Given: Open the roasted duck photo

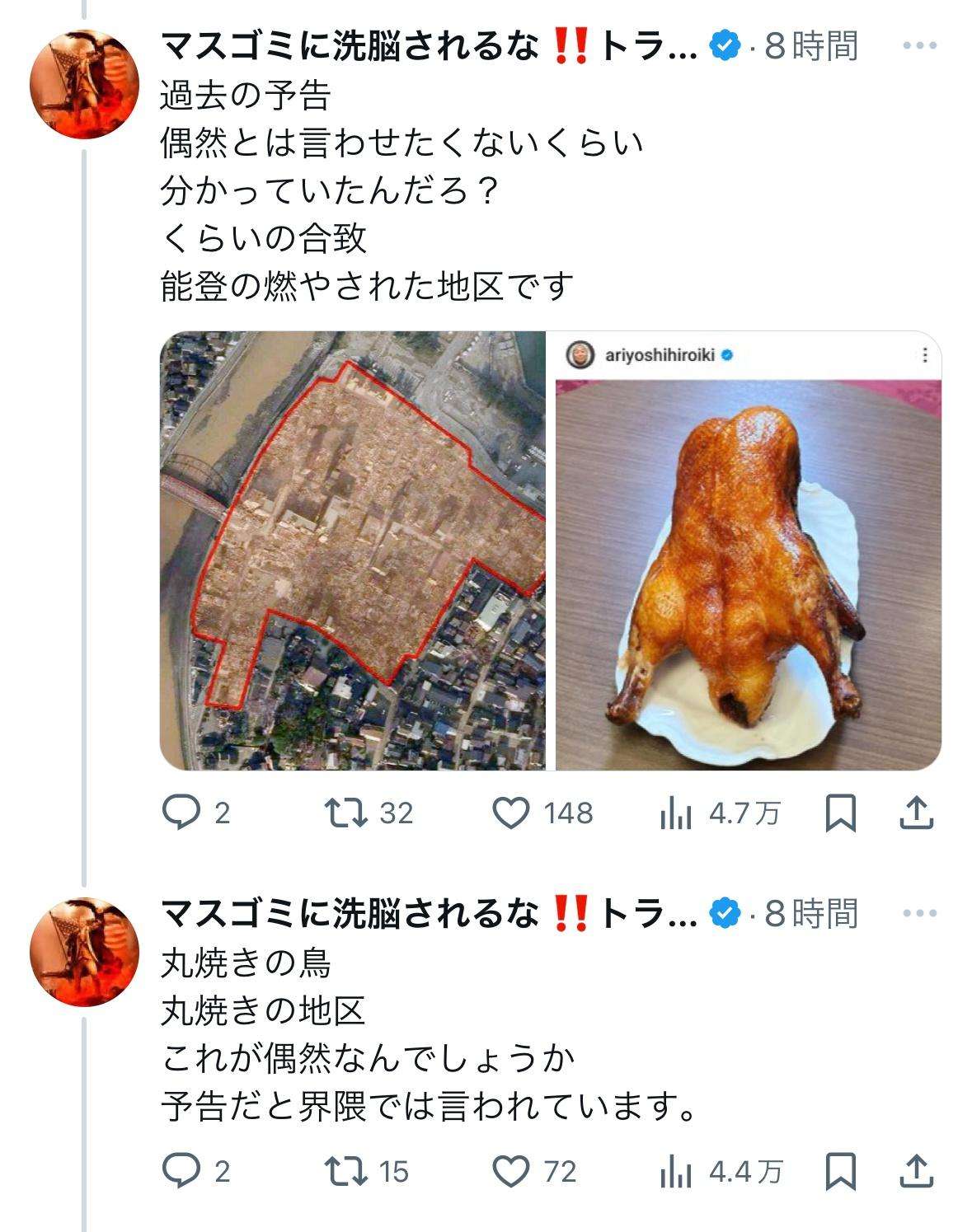Looking at the screenshot, I should pos(749,550).
